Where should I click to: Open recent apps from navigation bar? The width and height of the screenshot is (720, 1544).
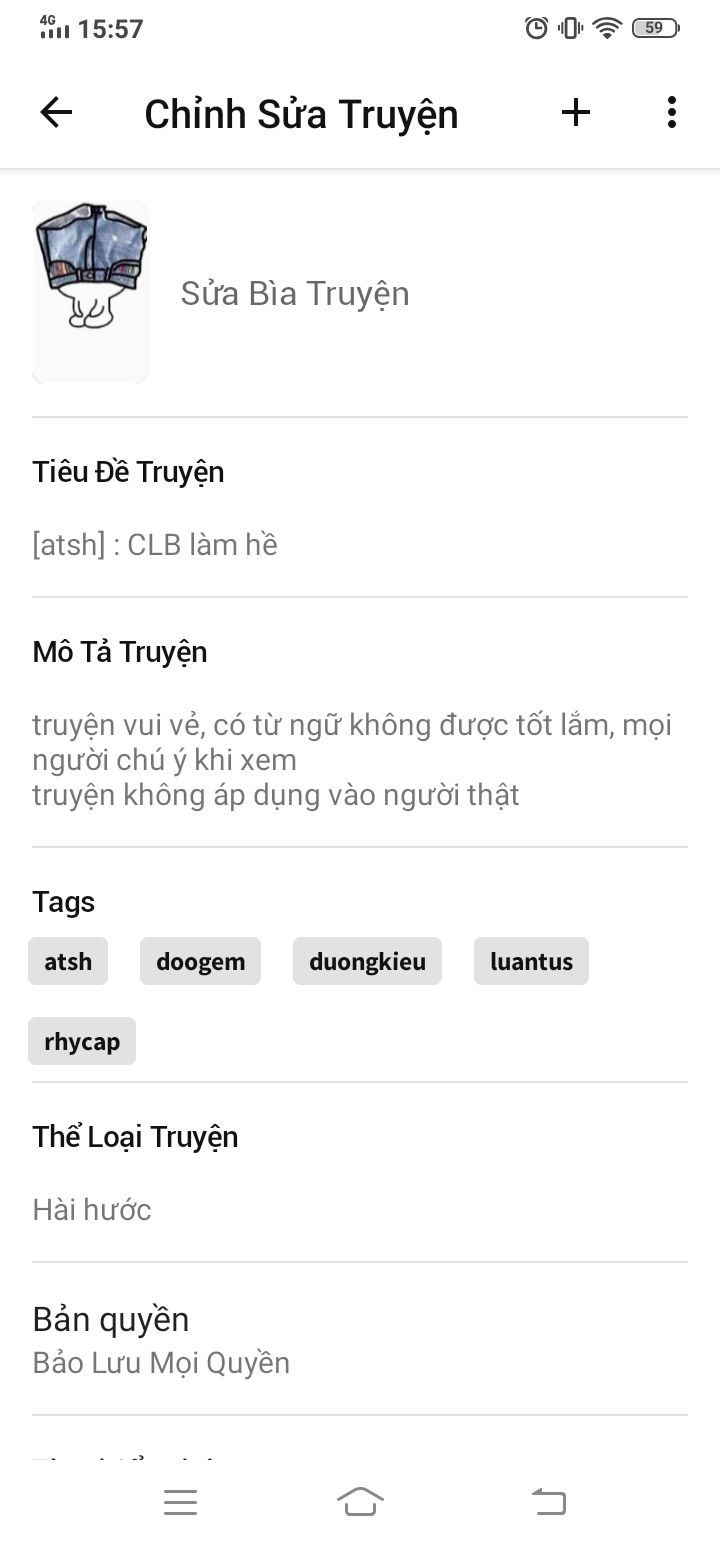[x=180, y=1501]
